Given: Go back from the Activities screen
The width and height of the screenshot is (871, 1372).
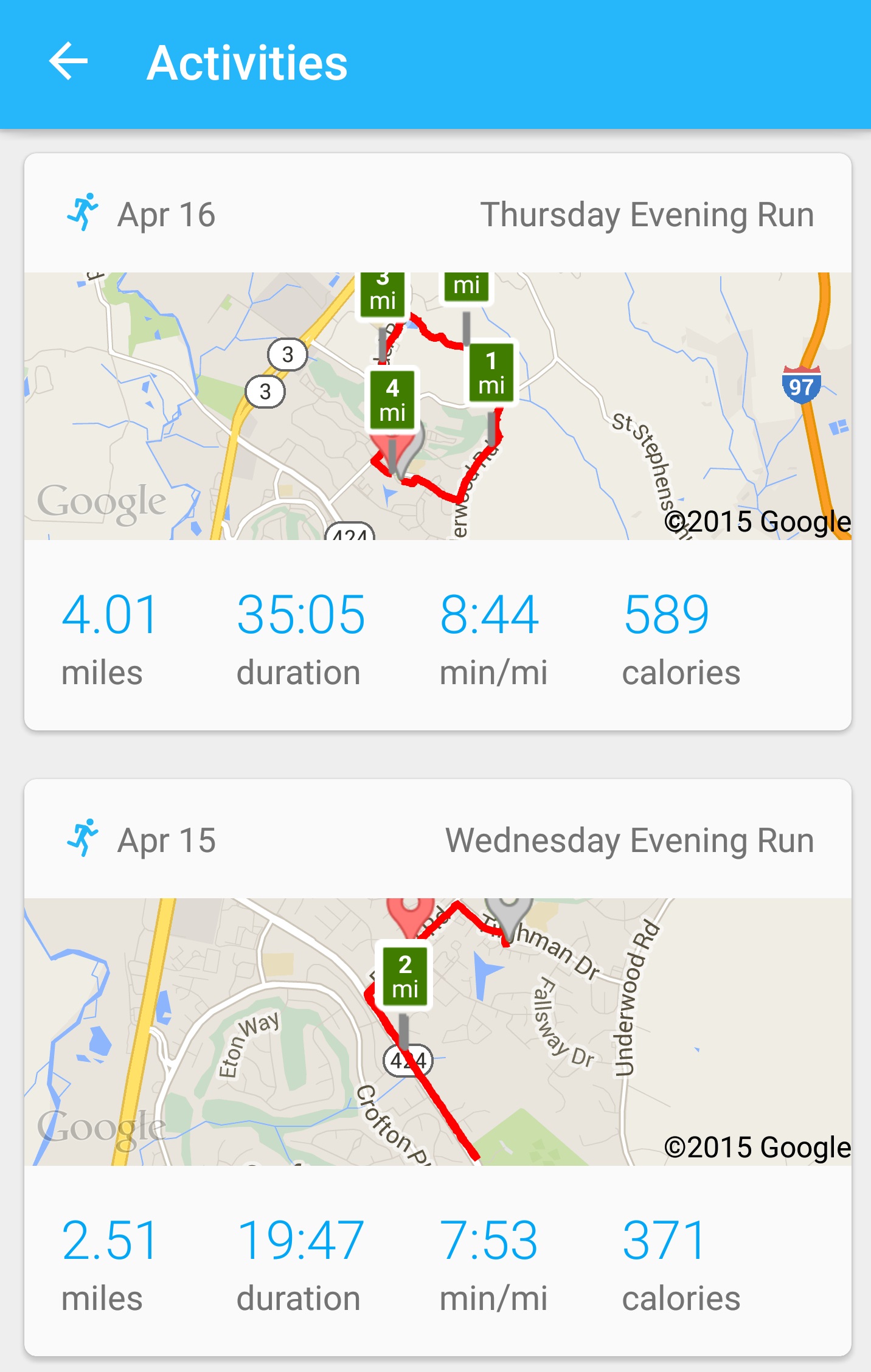Looking at the screenshot, I should (x=68, y=62).
